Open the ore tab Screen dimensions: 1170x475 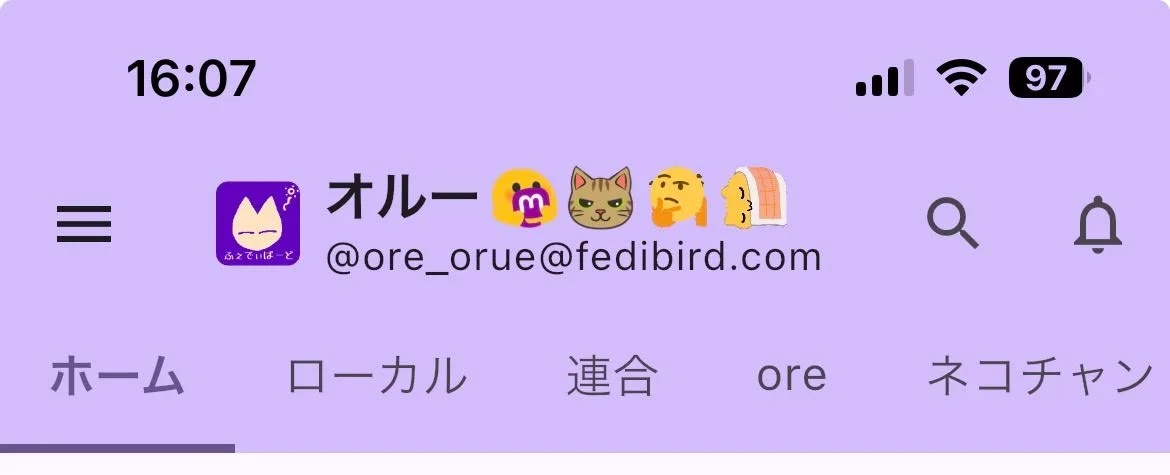pyautogui.click(x=792, y=378)
